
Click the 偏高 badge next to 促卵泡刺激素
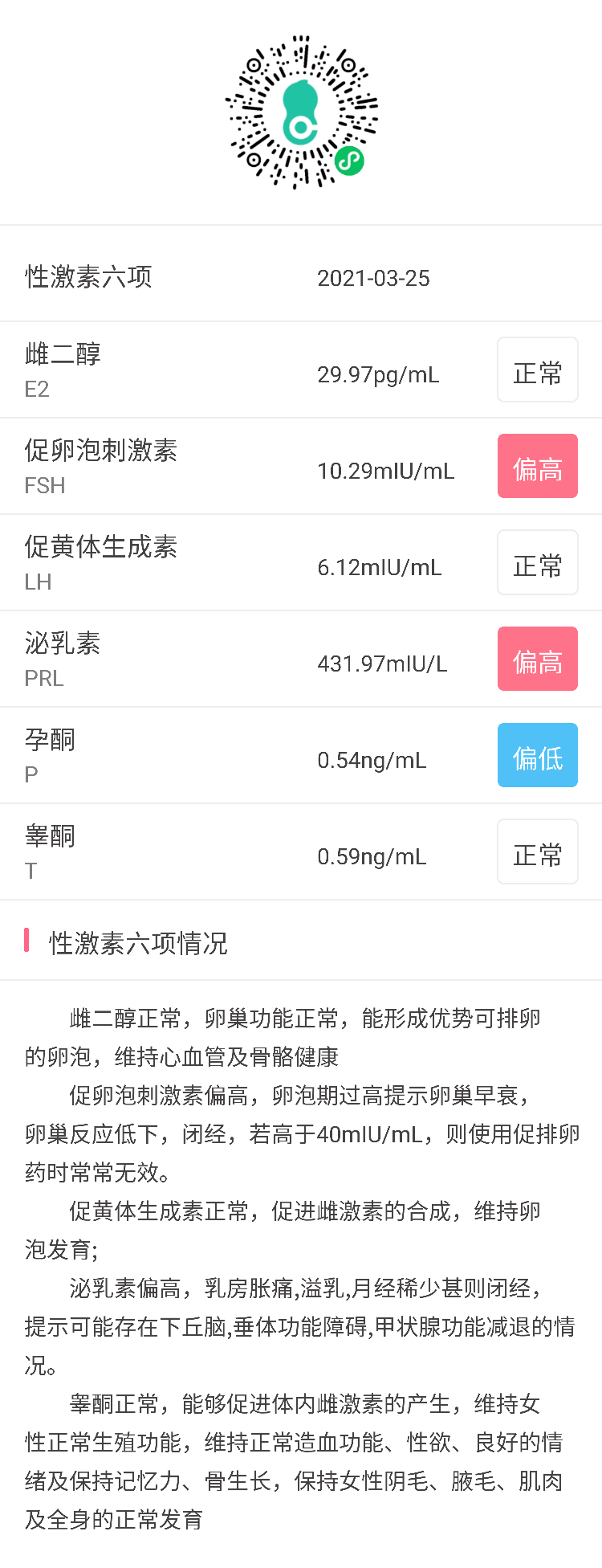click(537, 466)
